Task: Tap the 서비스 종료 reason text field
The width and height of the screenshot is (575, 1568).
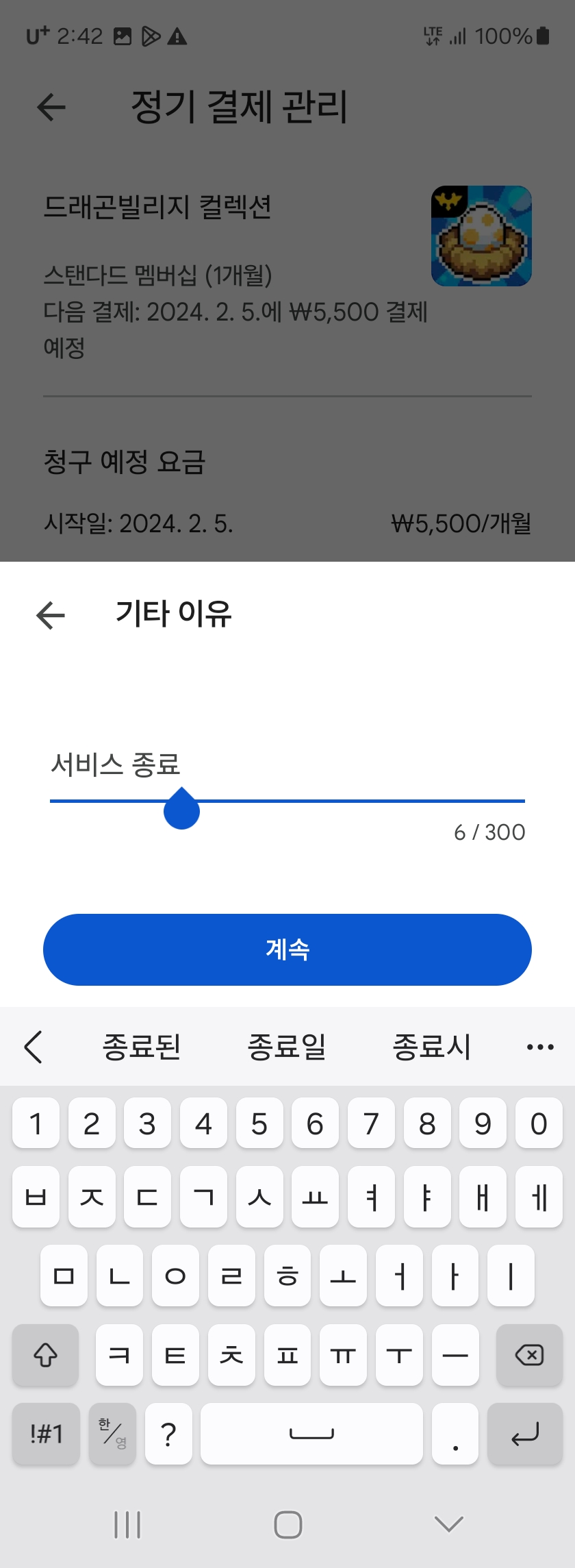Action: (287, 764)
